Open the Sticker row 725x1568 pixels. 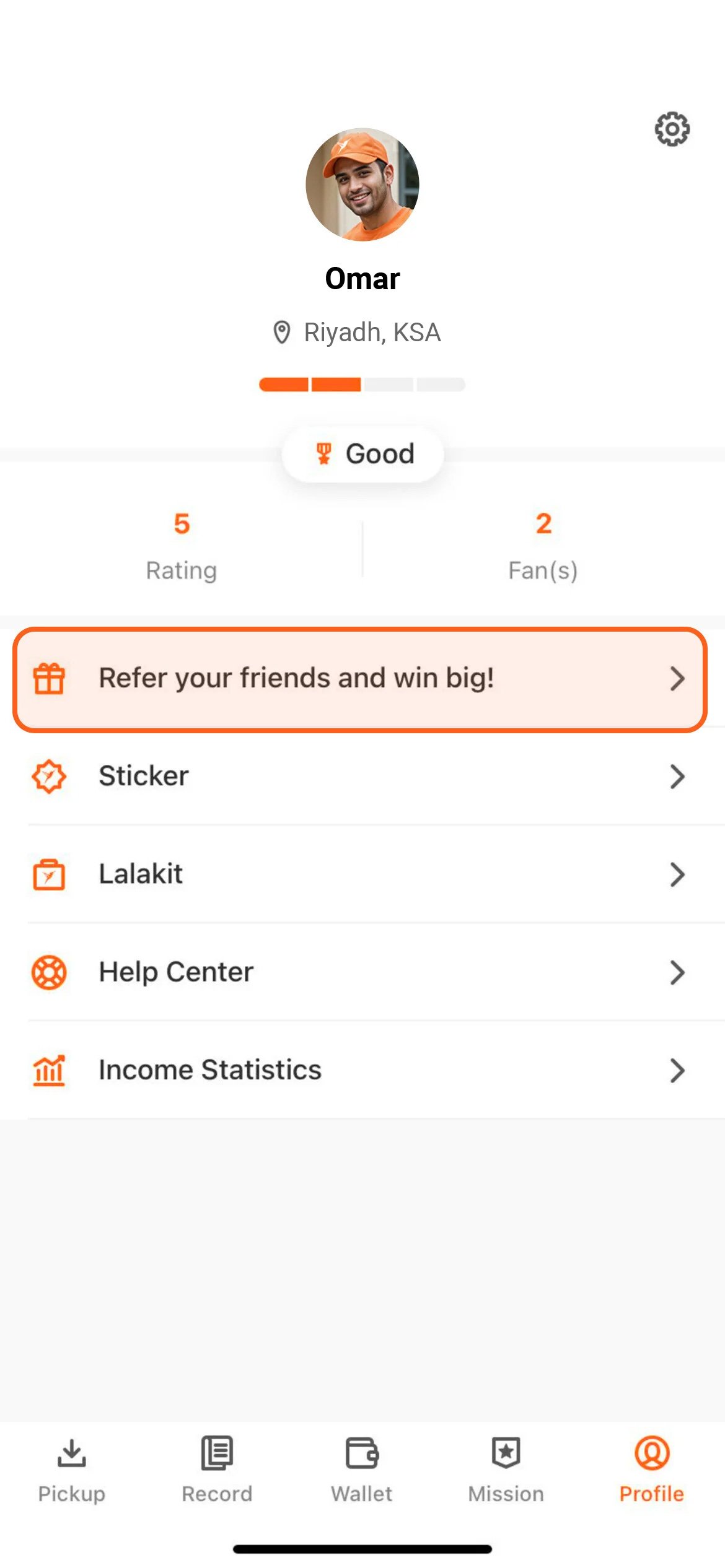pyautogui.click(x=359, y=776)
